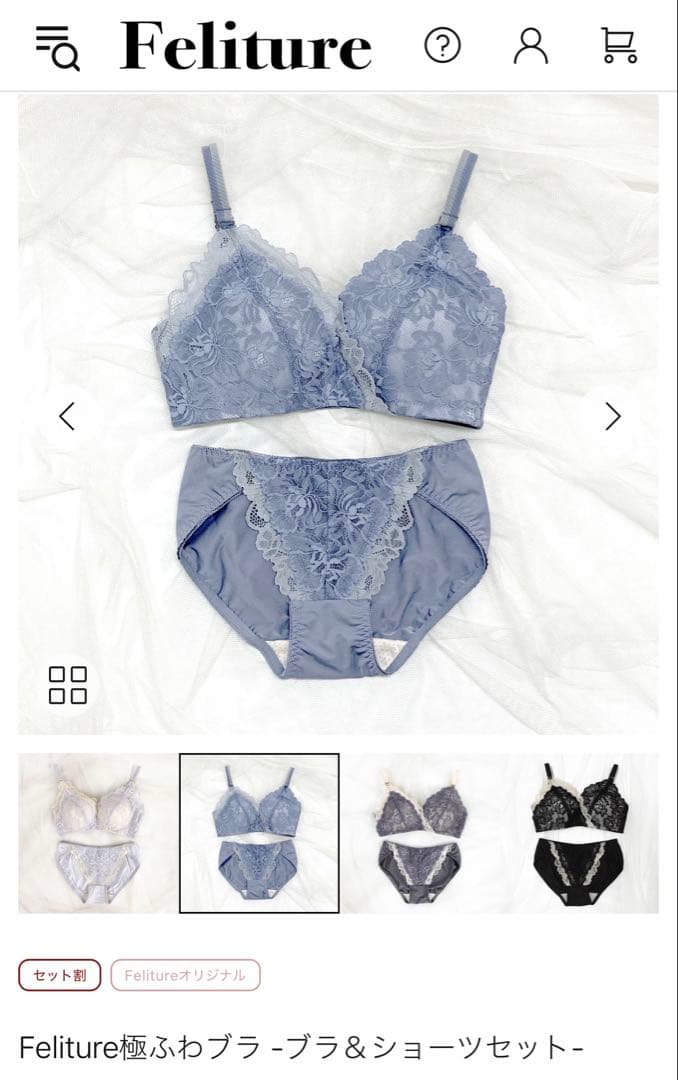
Task: Open the account profile icon
Action: tap(531, 46)
